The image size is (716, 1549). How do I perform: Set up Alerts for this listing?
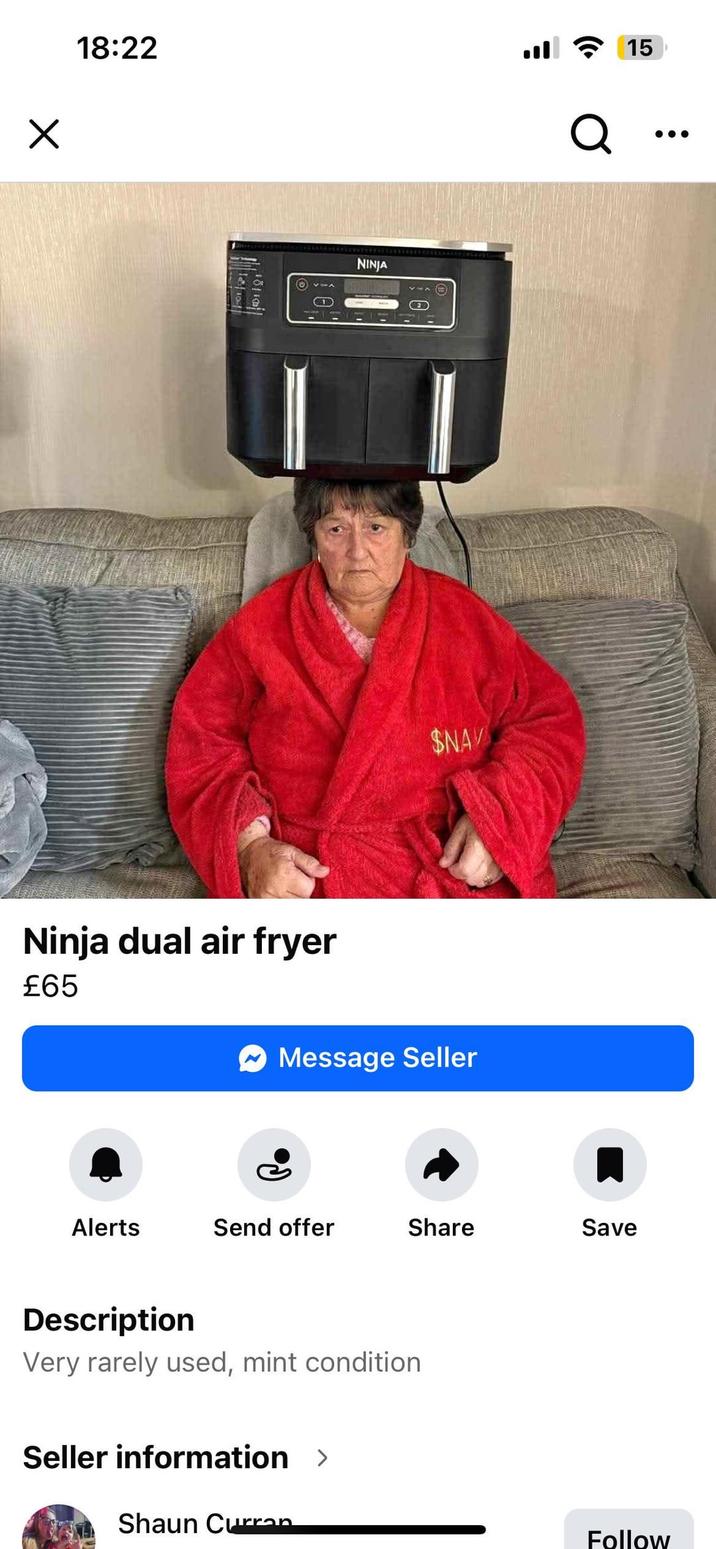(106, 1165)
